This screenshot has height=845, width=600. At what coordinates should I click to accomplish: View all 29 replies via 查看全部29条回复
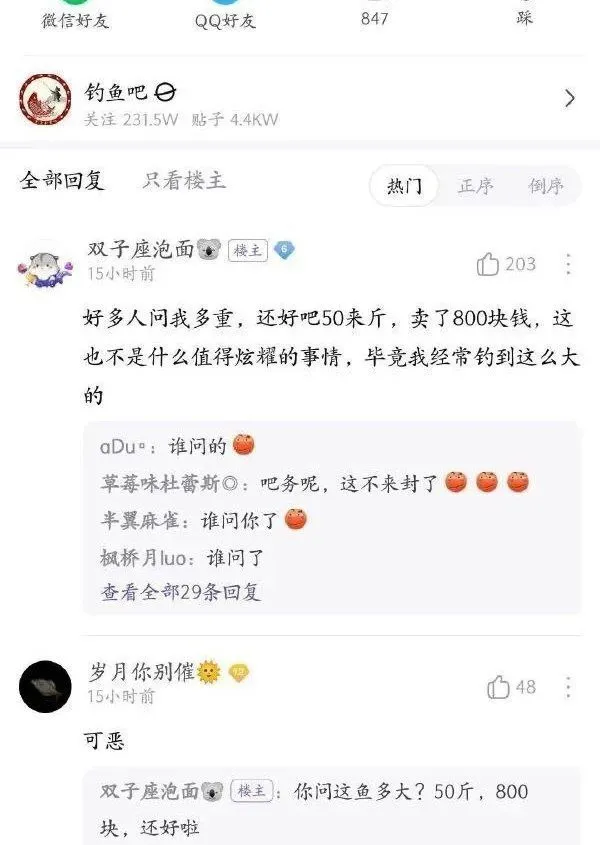180,591
